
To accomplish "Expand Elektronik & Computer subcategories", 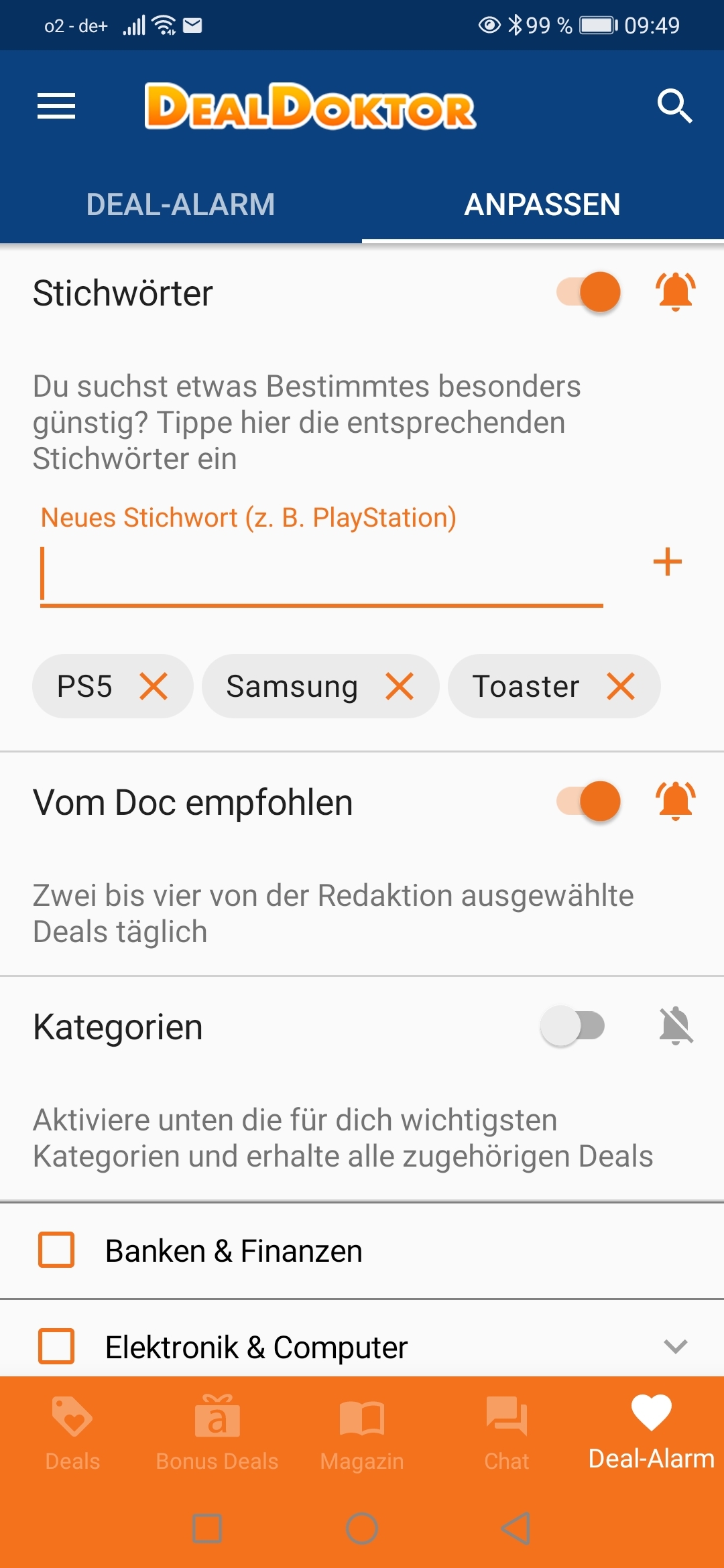I will coord(675,1346).
